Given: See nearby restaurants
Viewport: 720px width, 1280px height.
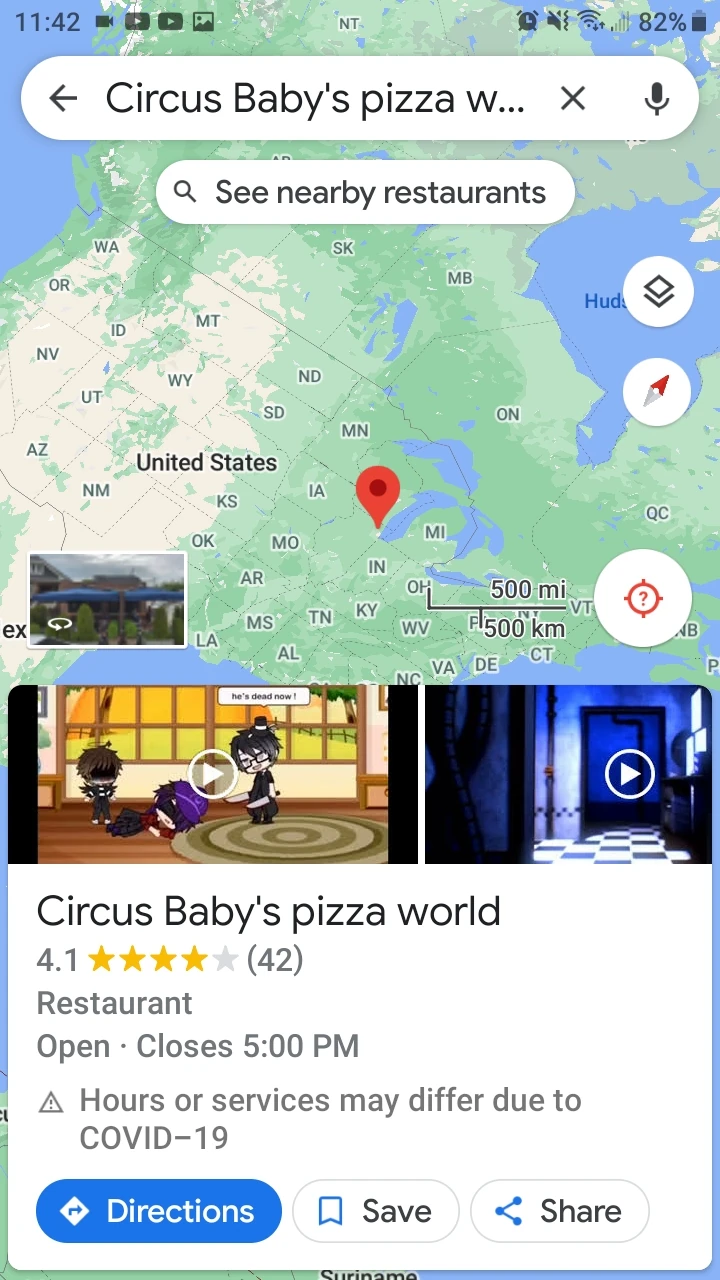Looking at the screenshot, I should pyautogui.click(x=365, y=192).
